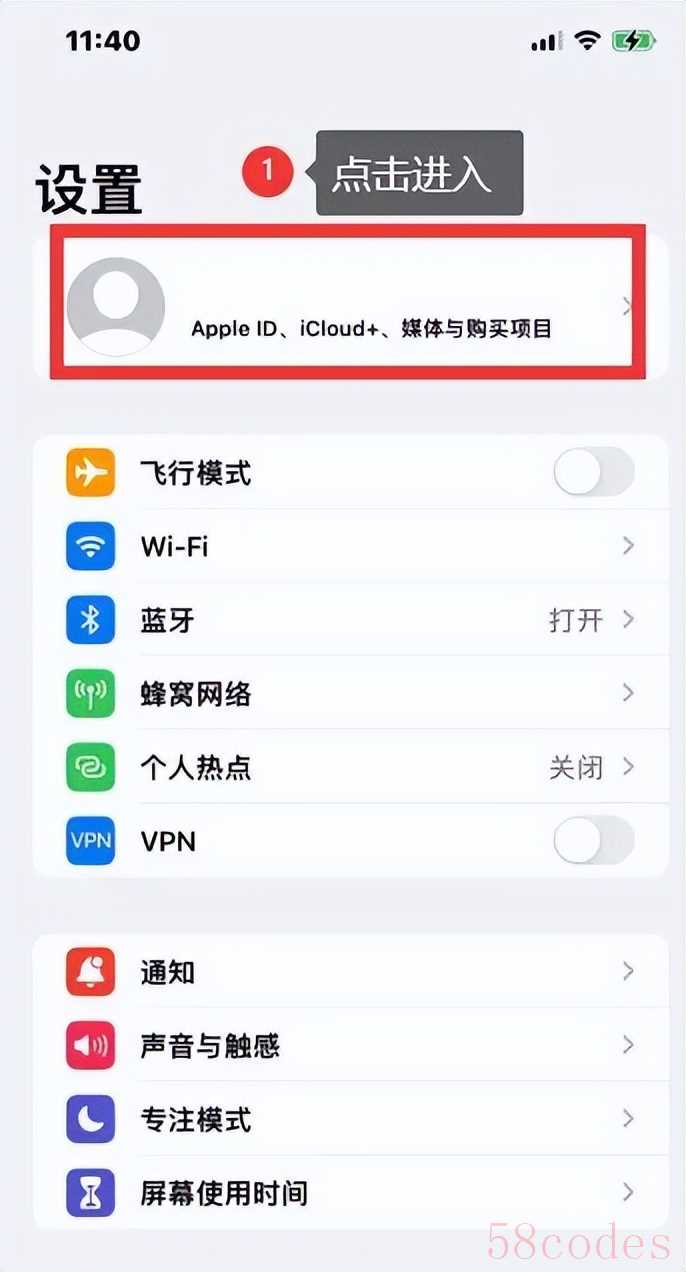The width and height of the screenshot is (686, 1272).
Task: Open 蜂窝网络 settings
Action: (x=350, y=694)
